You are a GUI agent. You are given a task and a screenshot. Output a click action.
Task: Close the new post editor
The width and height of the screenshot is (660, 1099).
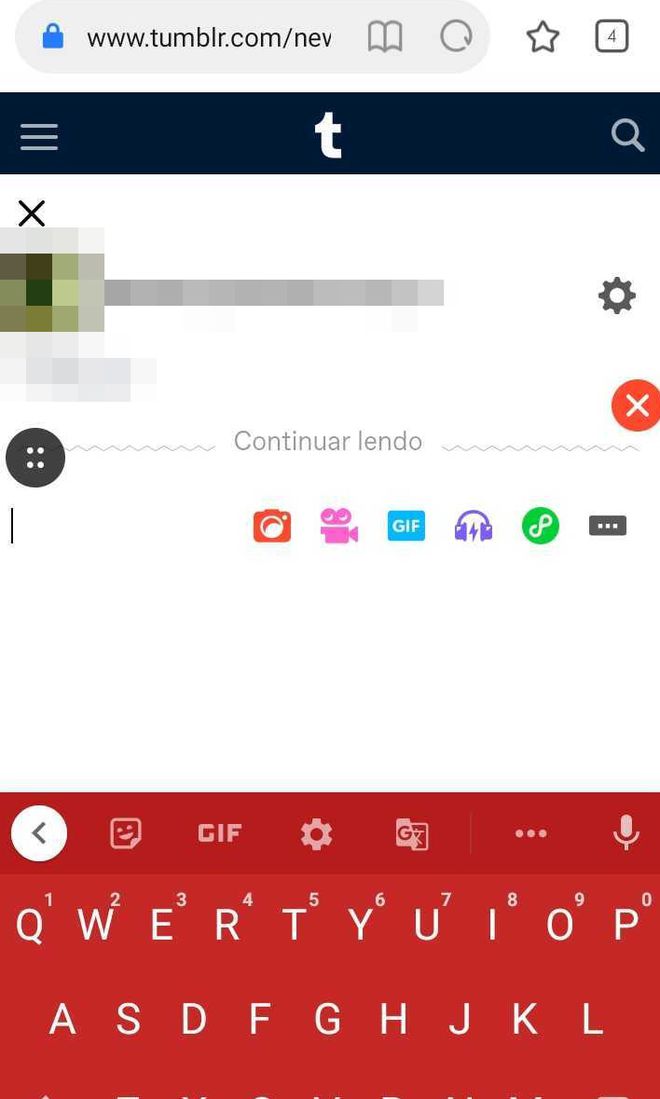click(32, 213)
